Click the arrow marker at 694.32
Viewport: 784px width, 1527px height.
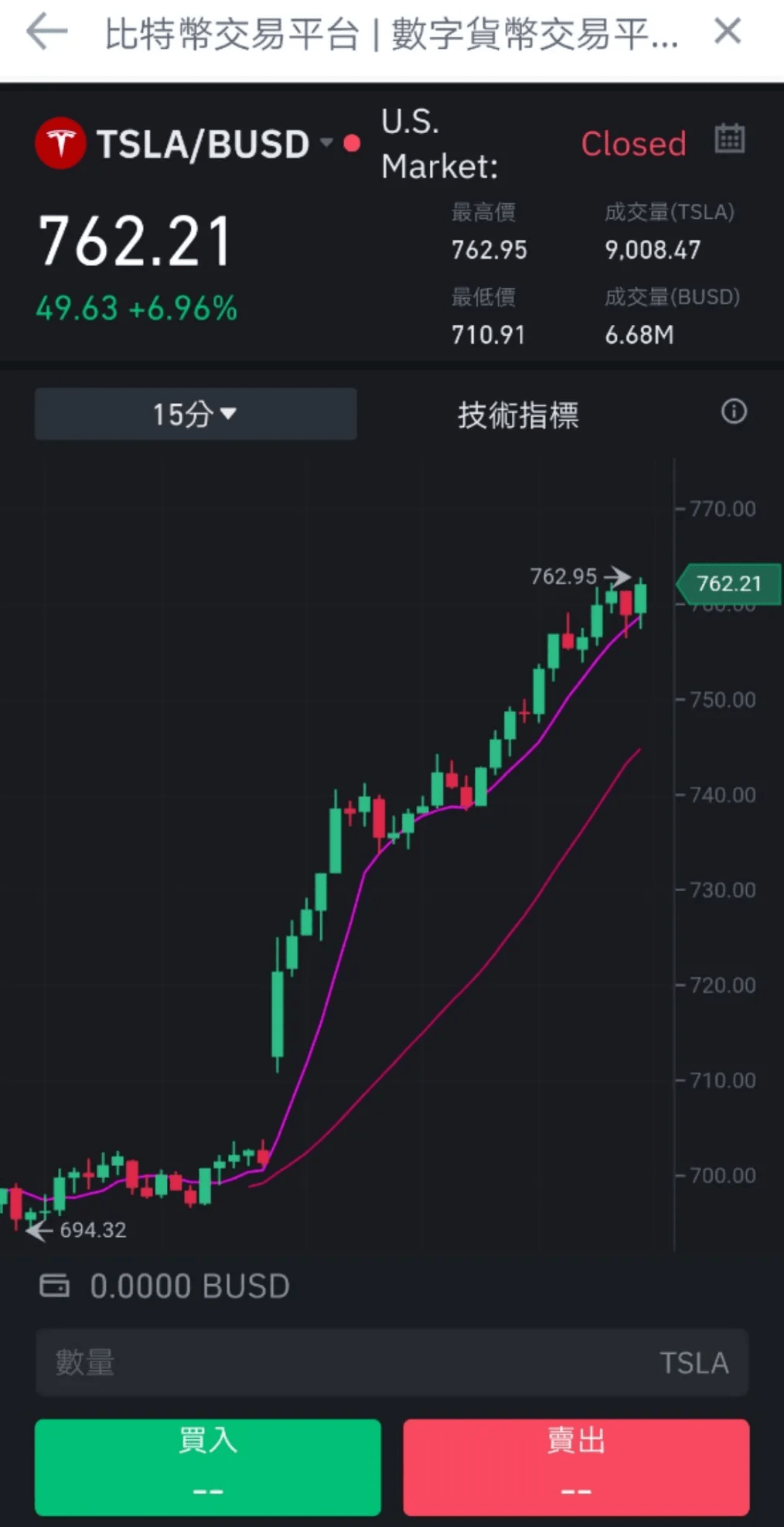(x=40, y=1230)
